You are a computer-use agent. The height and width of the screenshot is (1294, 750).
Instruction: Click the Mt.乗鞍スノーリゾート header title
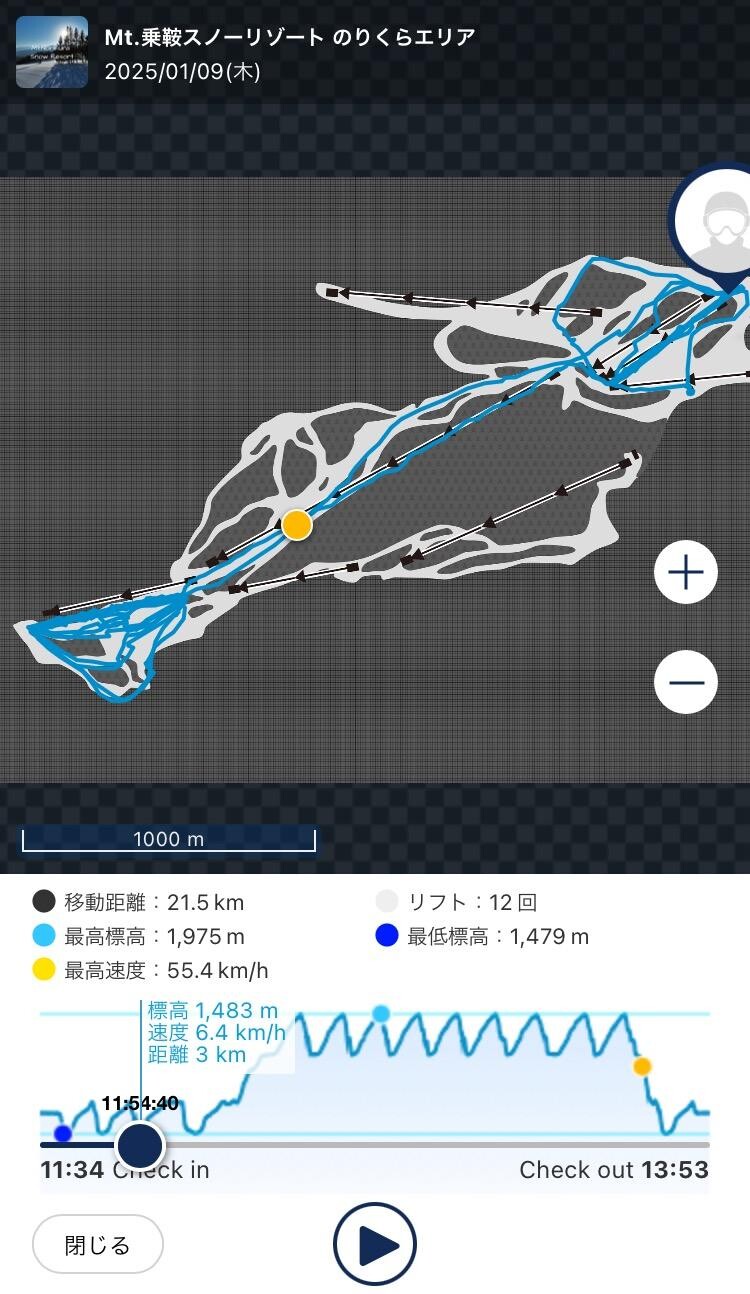tap(287, 40)
